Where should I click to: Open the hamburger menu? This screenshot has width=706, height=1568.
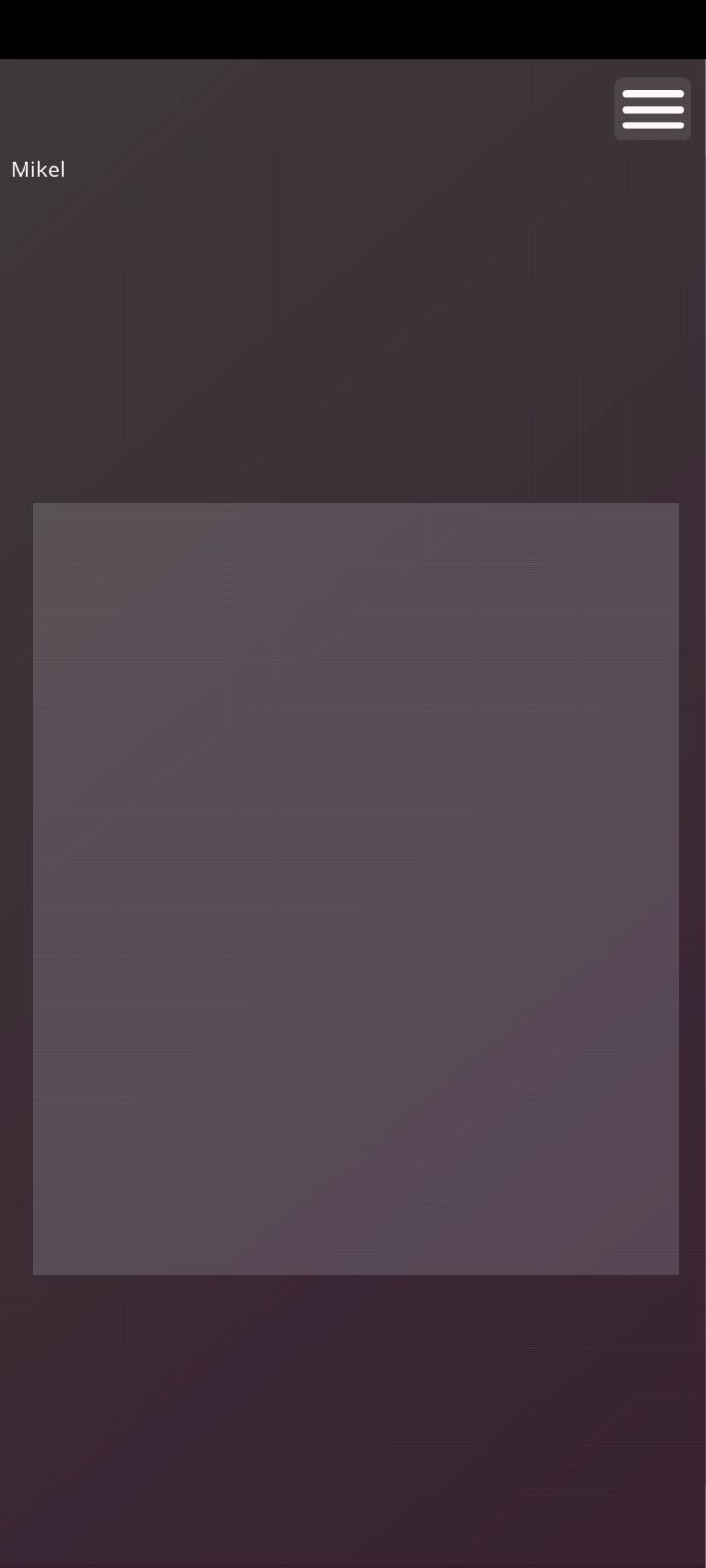(652, 110)
